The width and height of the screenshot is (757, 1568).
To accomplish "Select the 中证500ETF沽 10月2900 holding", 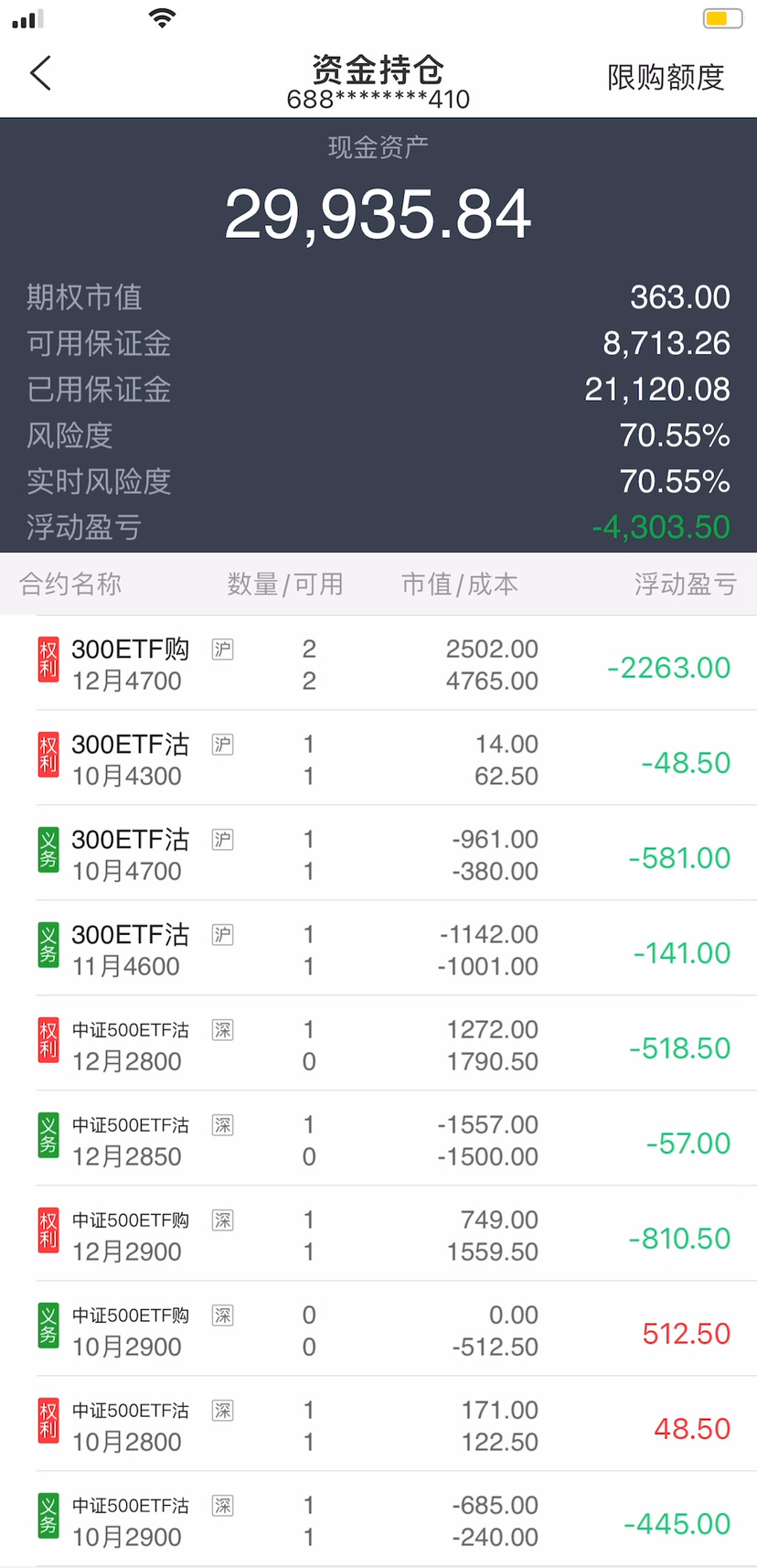I will [378, 1520].
